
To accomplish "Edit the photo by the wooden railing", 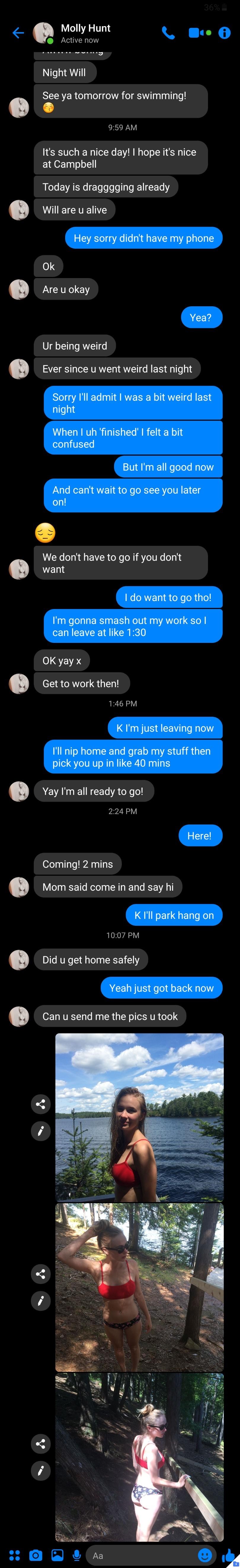I will [41, 1471].
